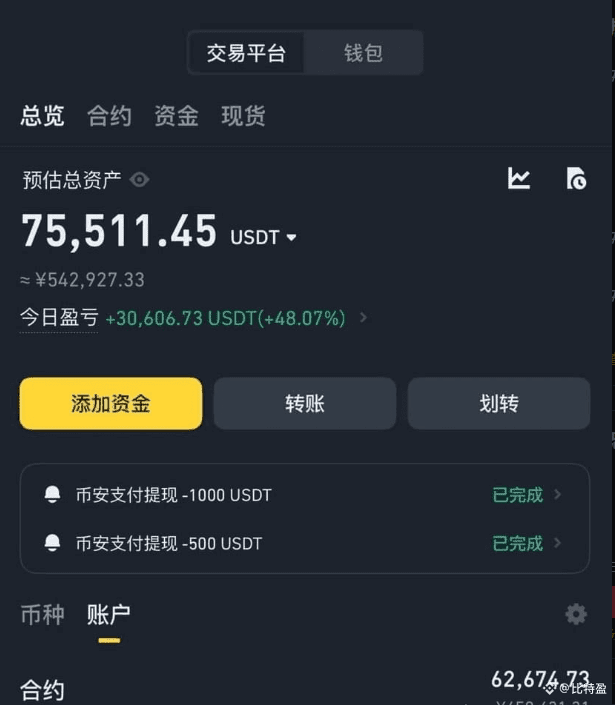Tap the 划转 button

[498, 404]
